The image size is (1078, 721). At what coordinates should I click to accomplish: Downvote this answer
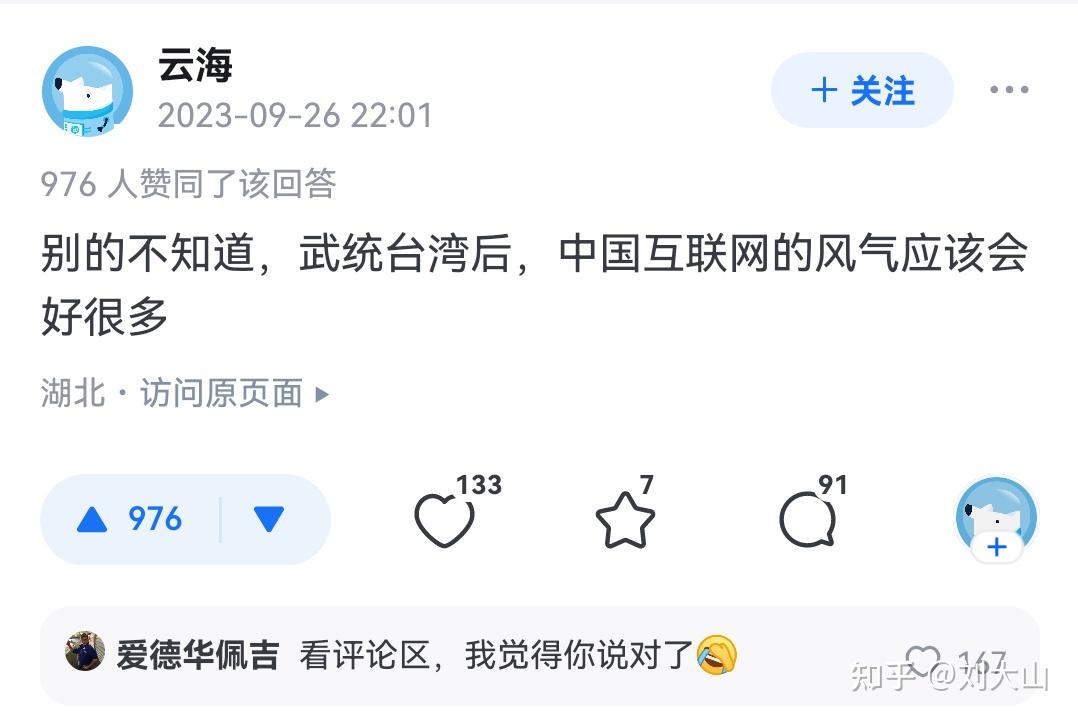click(269, 519)
